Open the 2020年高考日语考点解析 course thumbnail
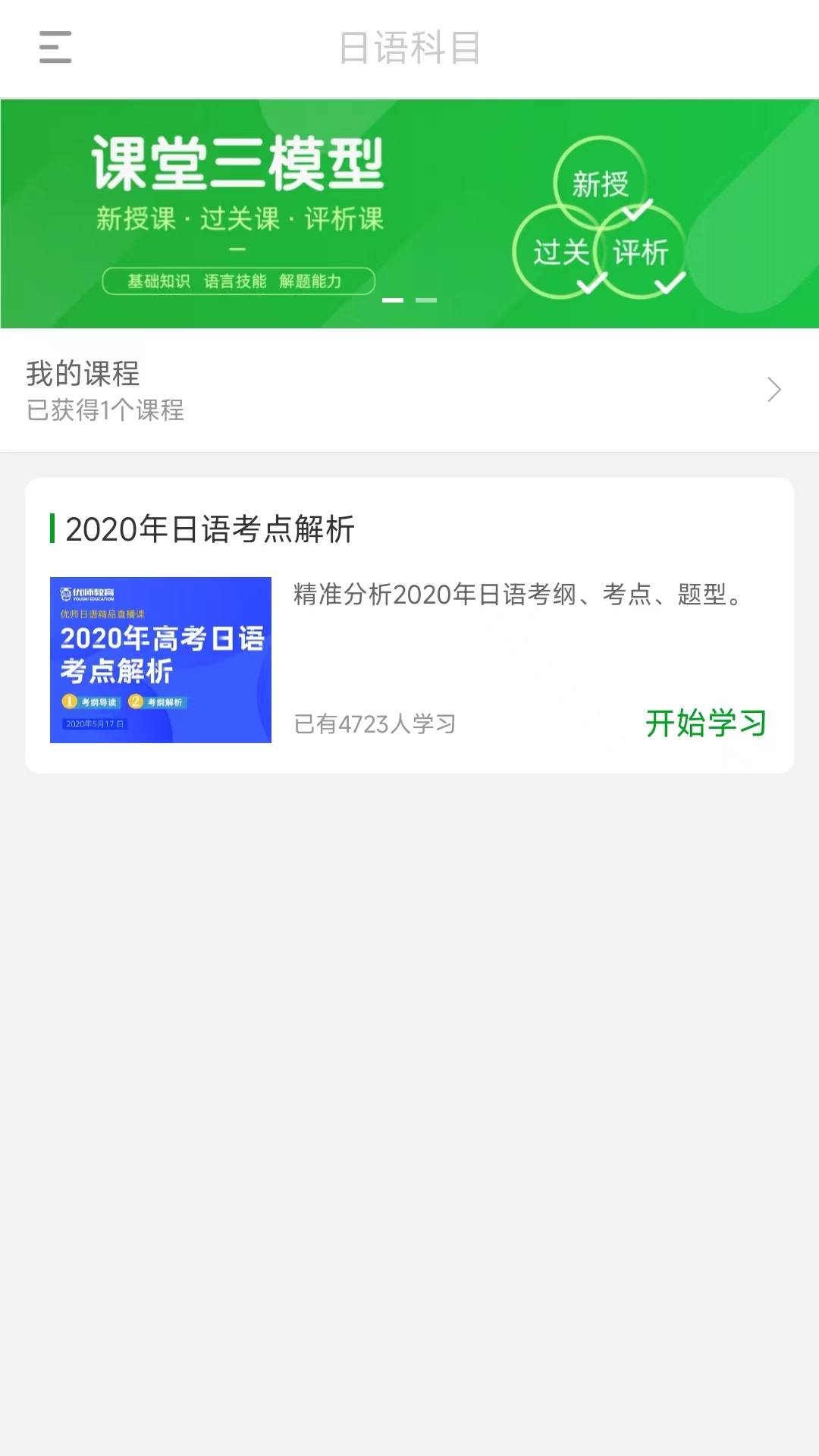The height and width of the screenshot is (1456, 819). click(x=161, y=660)
